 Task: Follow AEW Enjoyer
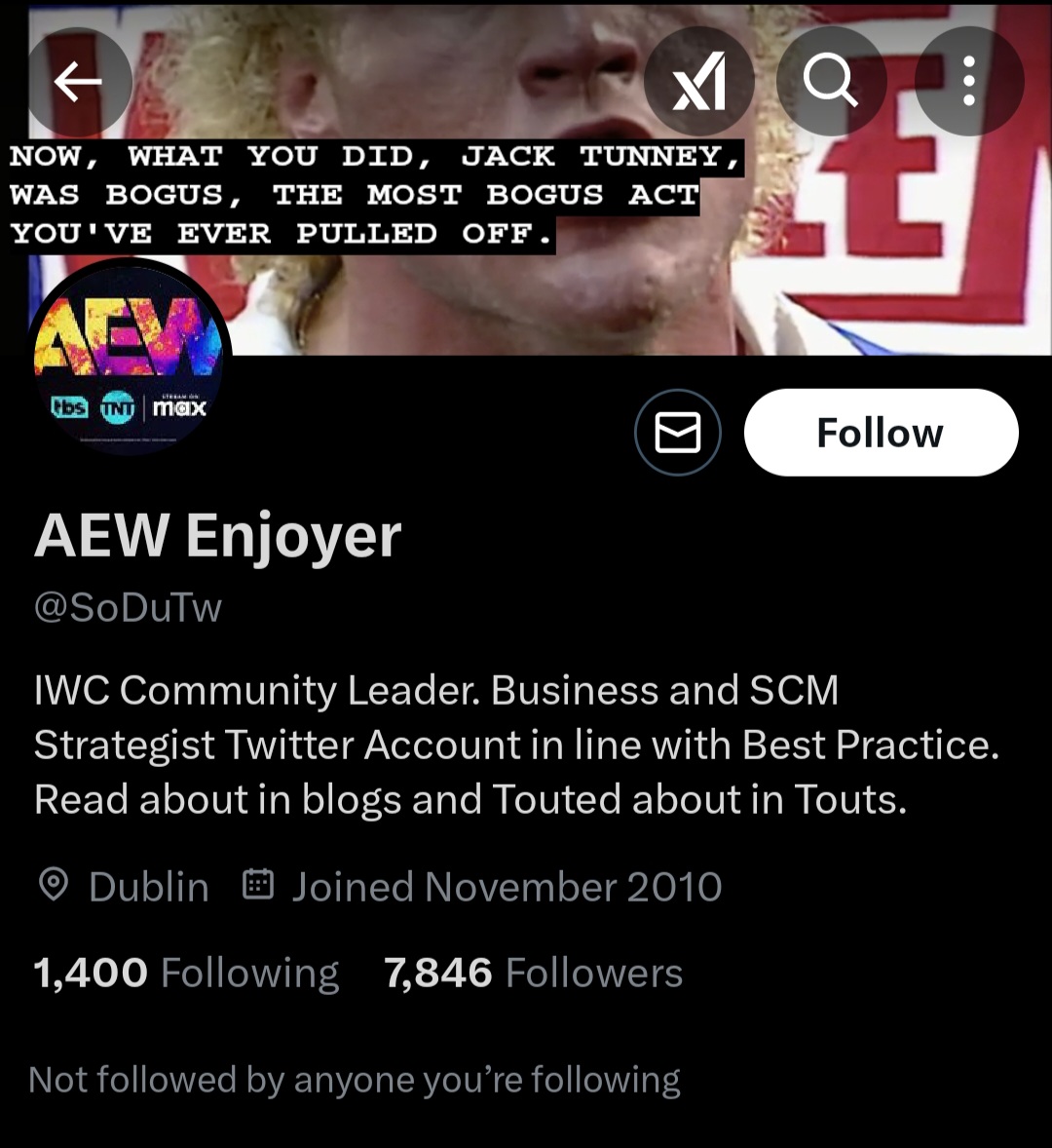coord(881,433)
